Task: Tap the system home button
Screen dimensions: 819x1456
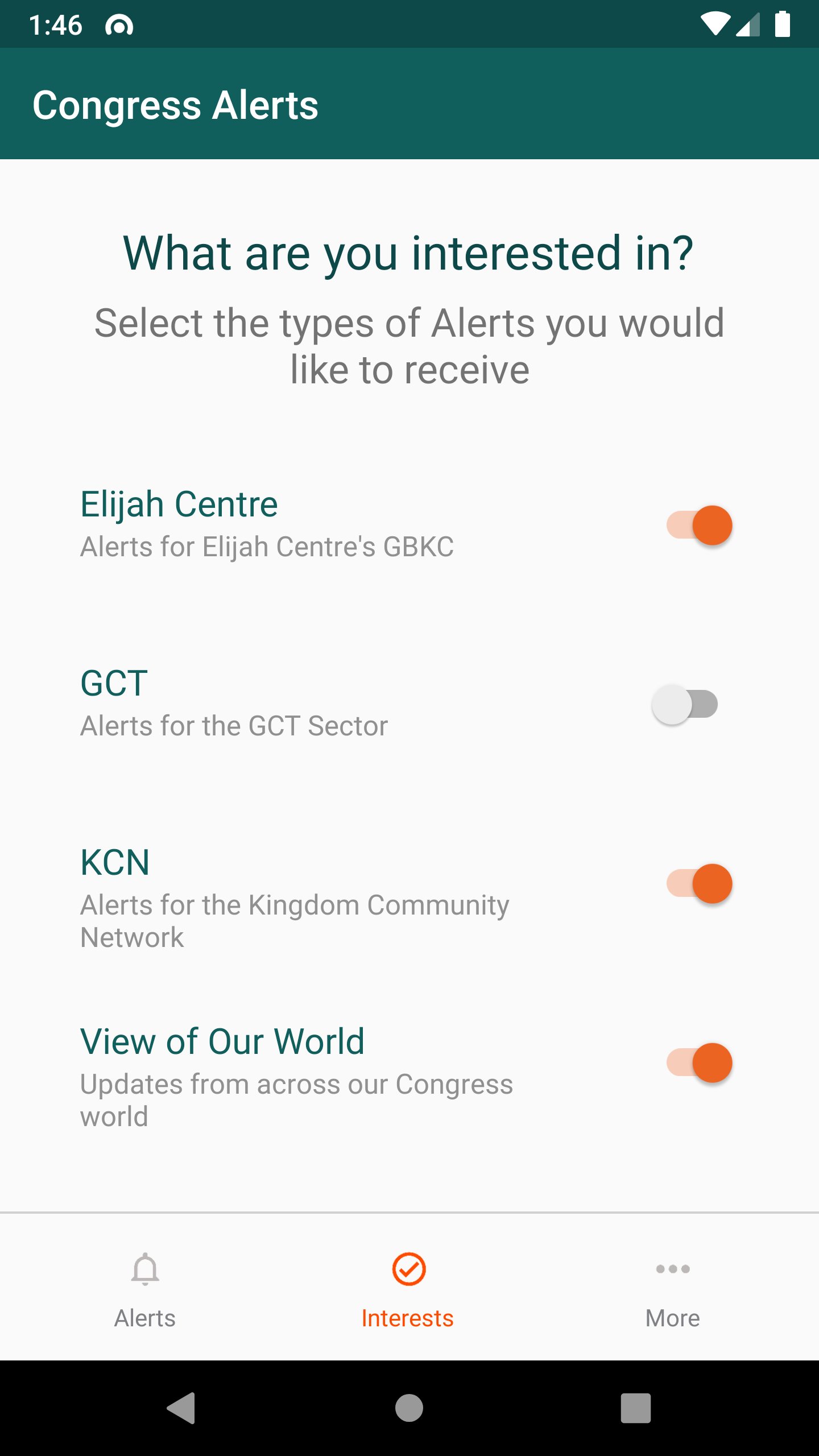Action: pos(409,1408)
